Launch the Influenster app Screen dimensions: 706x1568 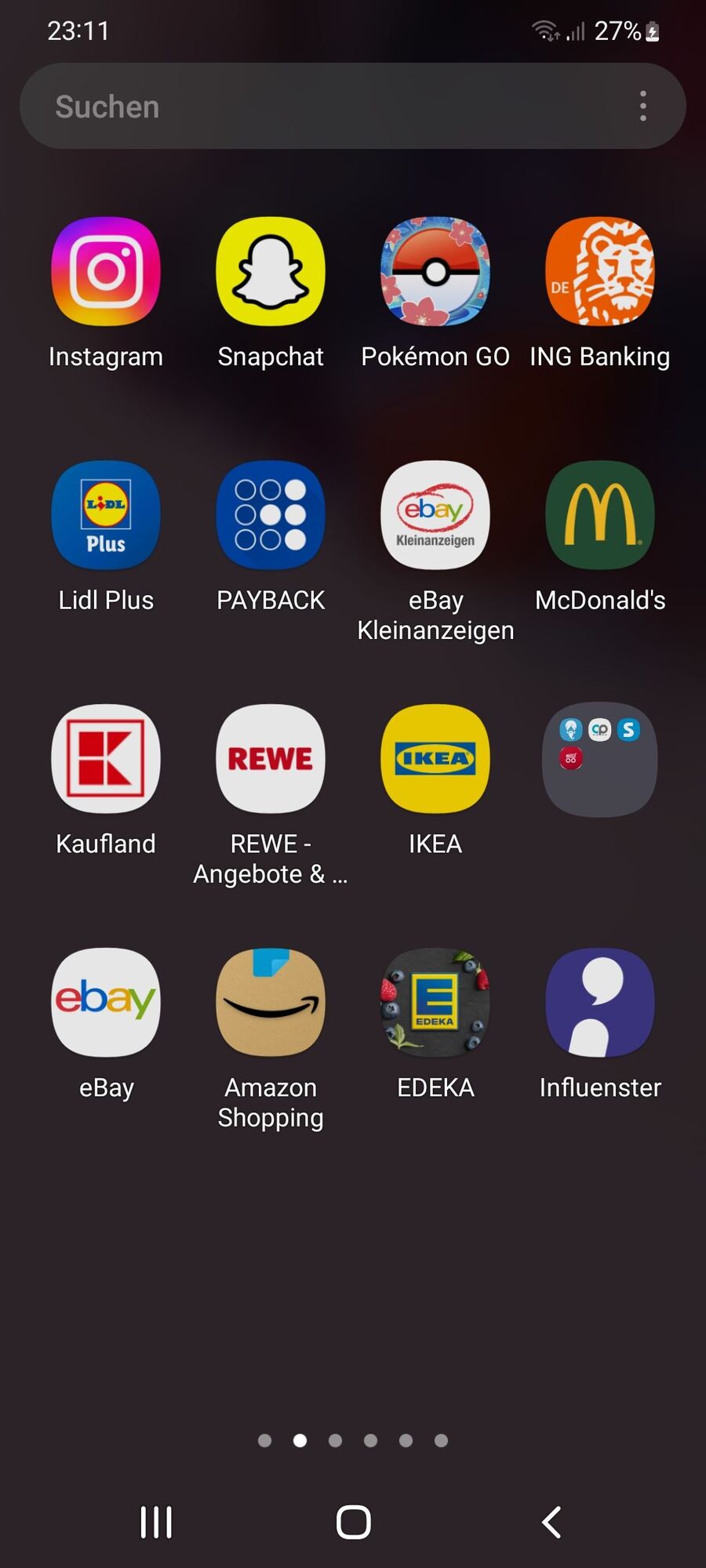click(x=600, y=1003)
